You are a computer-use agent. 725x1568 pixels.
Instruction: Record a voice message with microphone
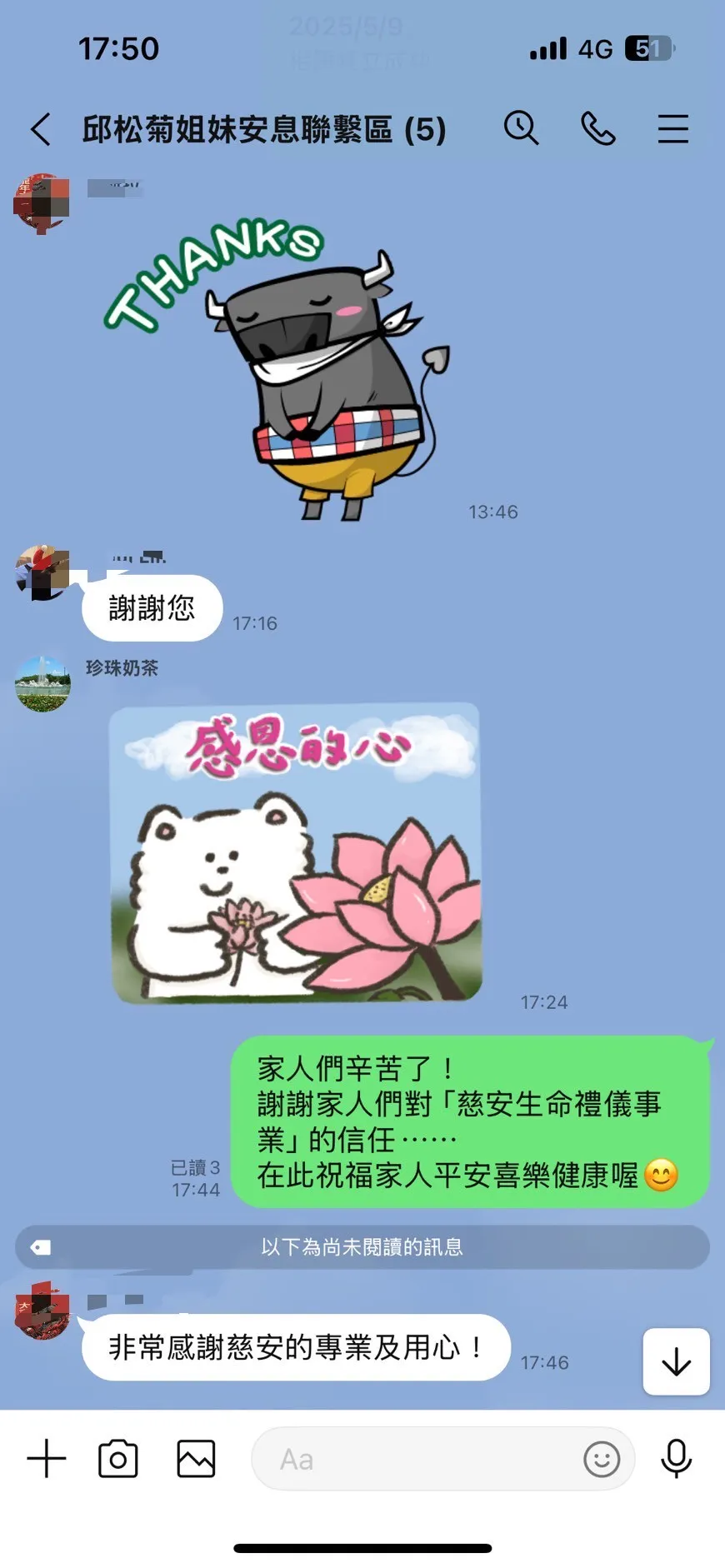[x=676, y=1458]
